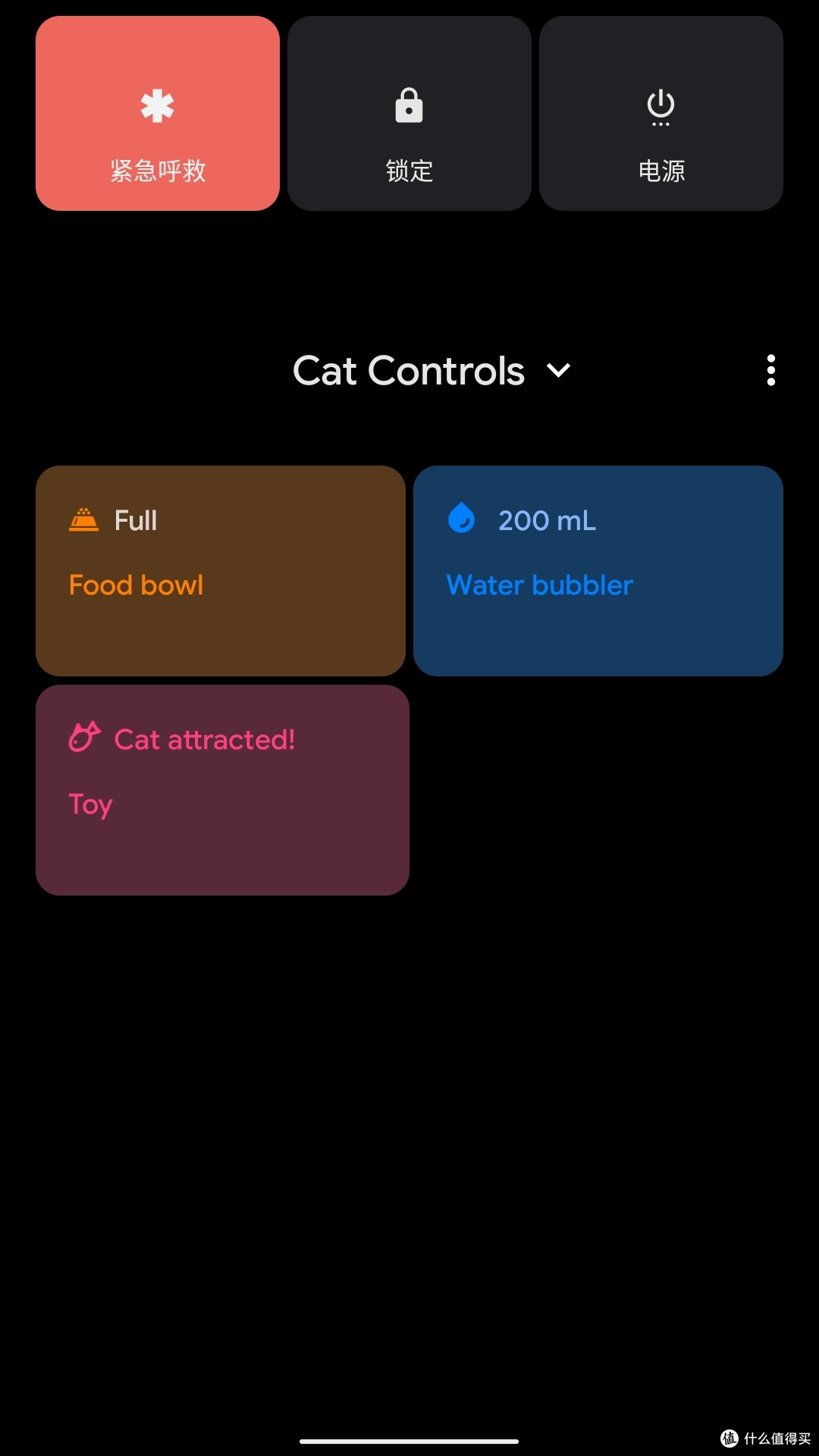Open the three-dot overflow menu
Viewport: 819px width, 1456px height.
click(770, 370)
